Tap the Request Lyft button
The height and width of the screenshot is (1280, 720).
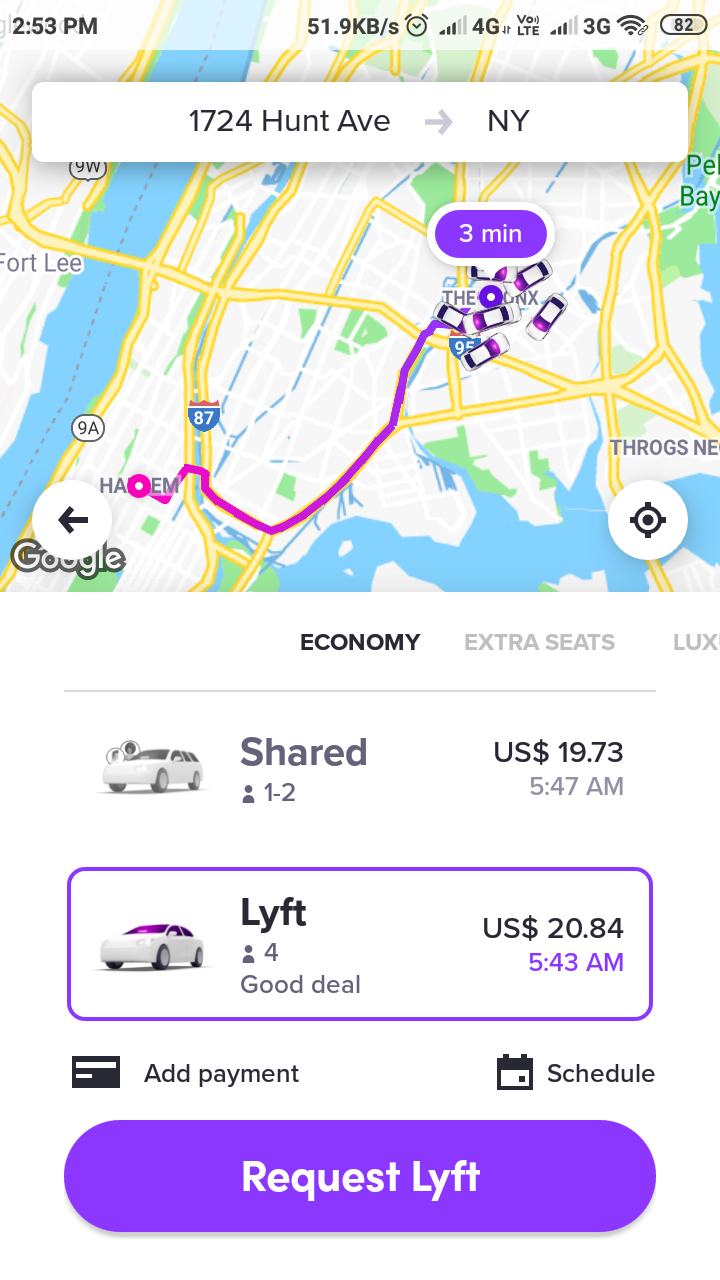coord(360,1176)
